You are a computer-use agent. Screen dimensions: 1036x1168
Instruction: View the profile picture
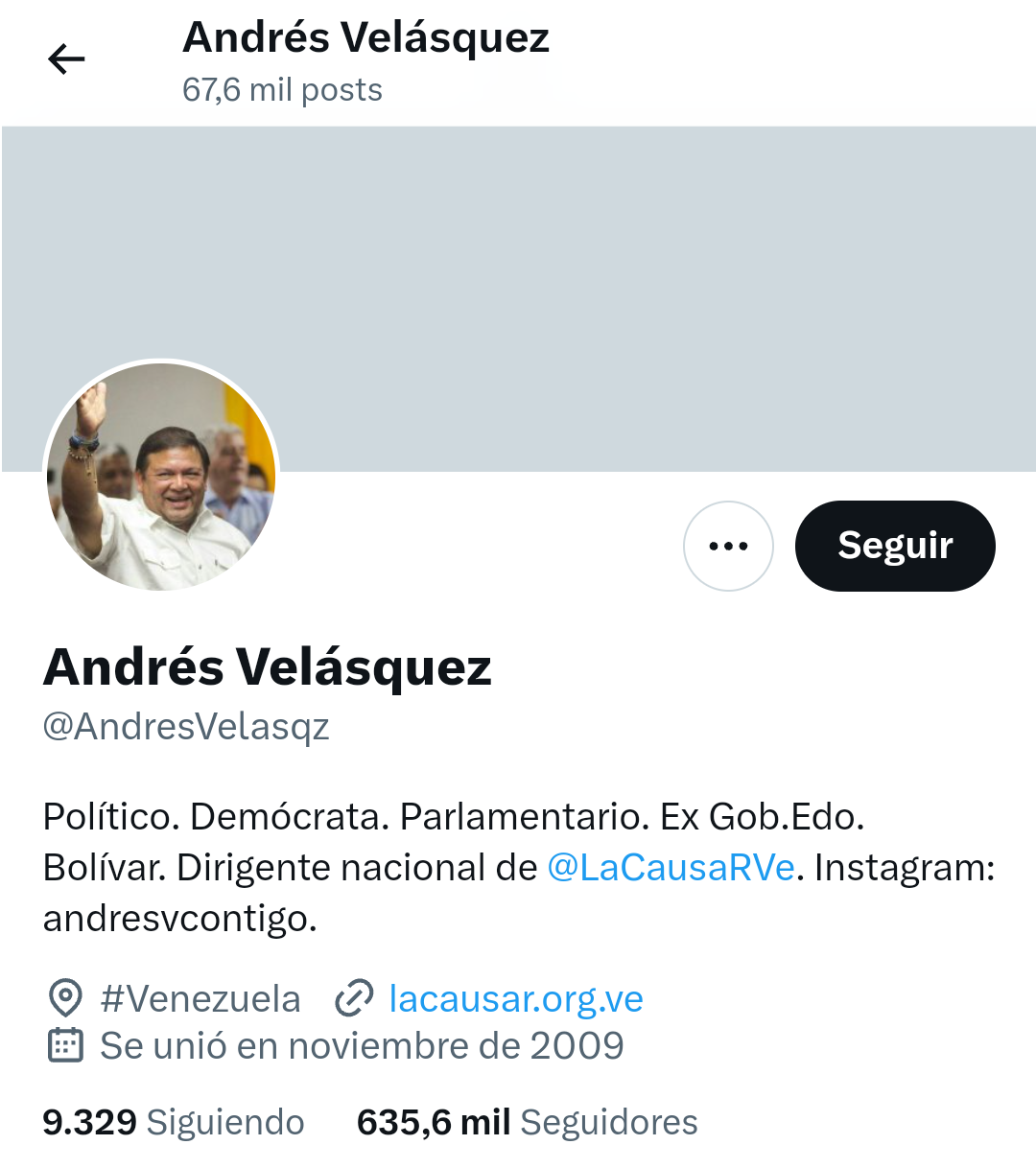162,476
